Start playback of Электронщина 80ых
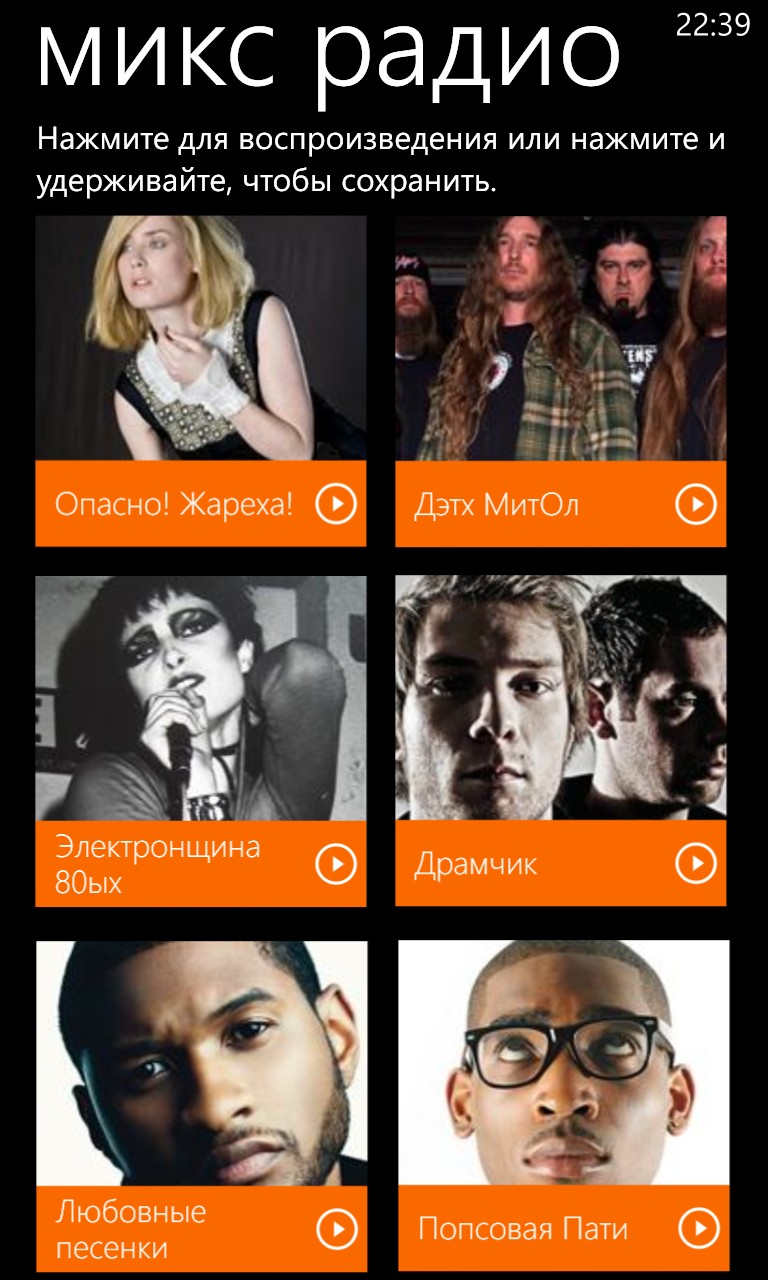The width and height of the screenshot is (768, 1280). pyautogui.click(x=336, y=864)
